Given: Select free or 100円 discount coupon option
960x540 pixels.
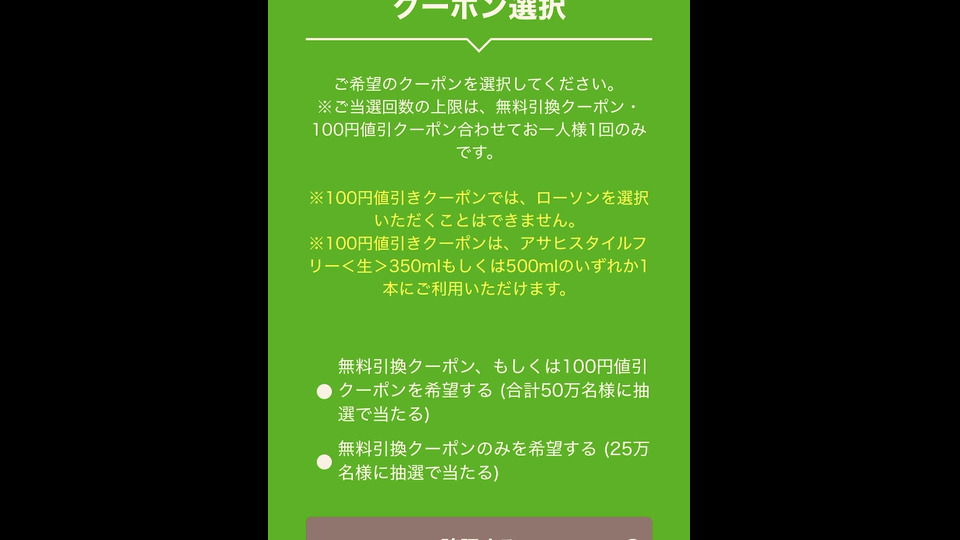Looking at the screenshot, I should pos(324,391).
